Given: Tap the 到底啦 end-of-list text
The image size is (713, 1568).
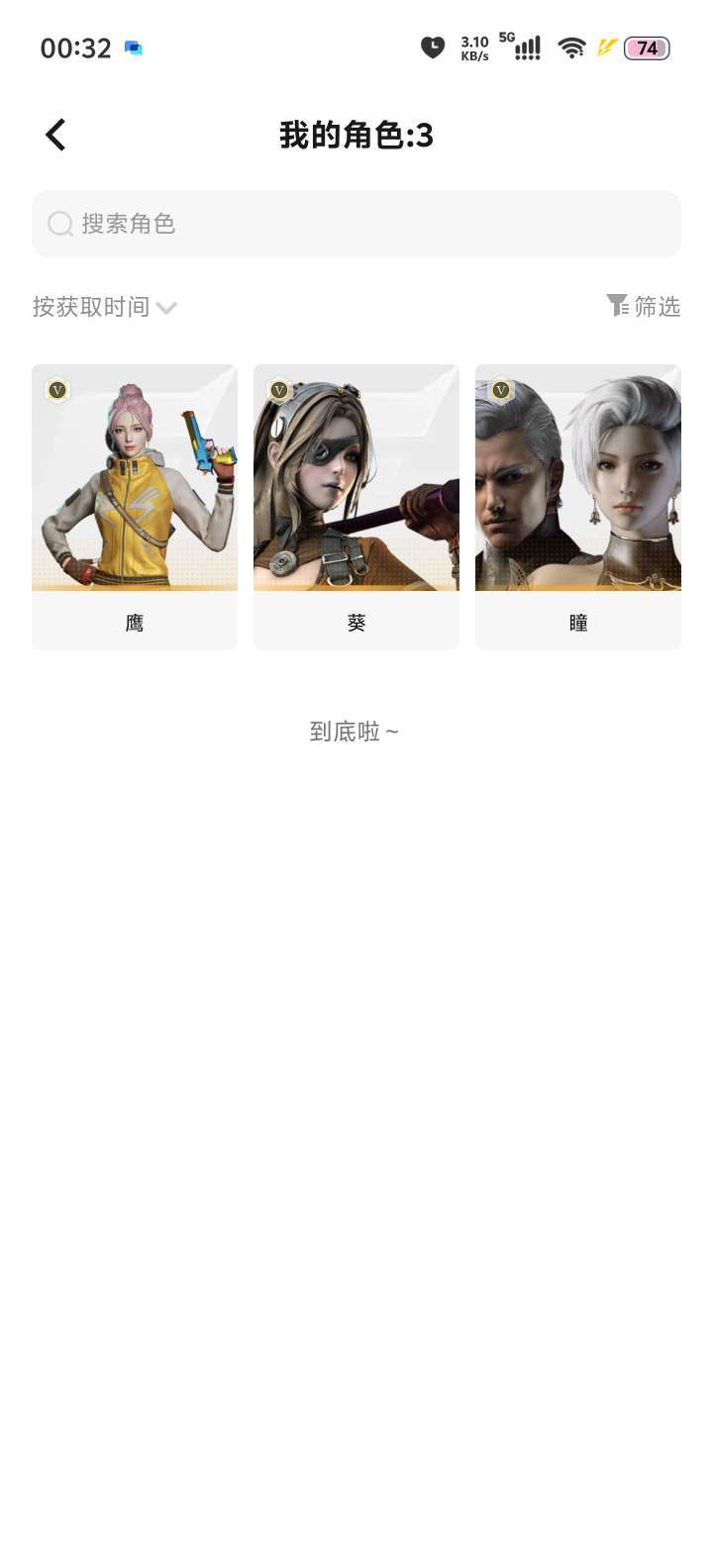Looking at the screenshot, I should coord(356,731).
